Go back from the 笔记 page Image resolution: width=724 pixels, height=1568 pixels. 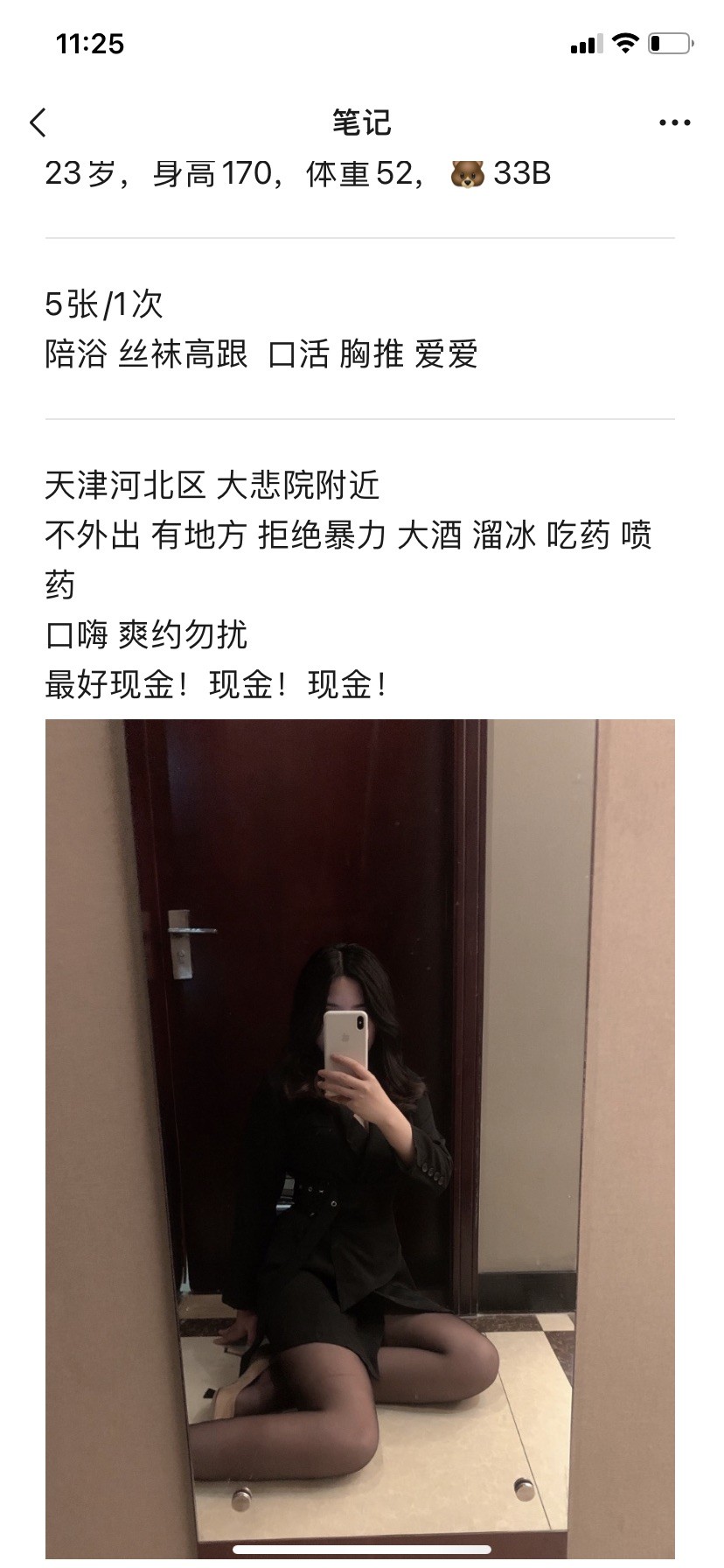[x=38, y=122]
